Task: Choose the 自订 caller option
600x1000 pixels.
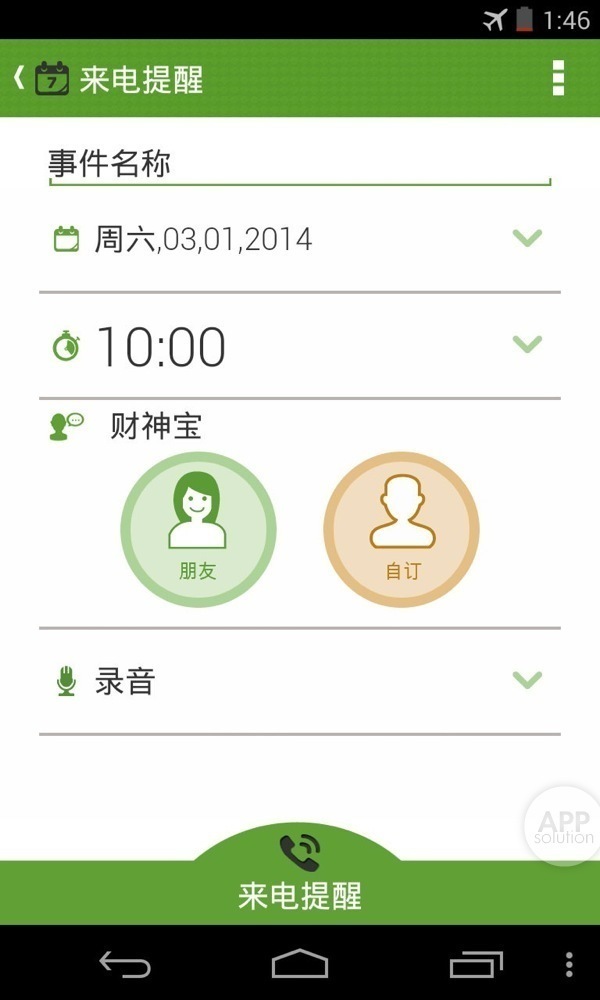Action: (402, 530)
